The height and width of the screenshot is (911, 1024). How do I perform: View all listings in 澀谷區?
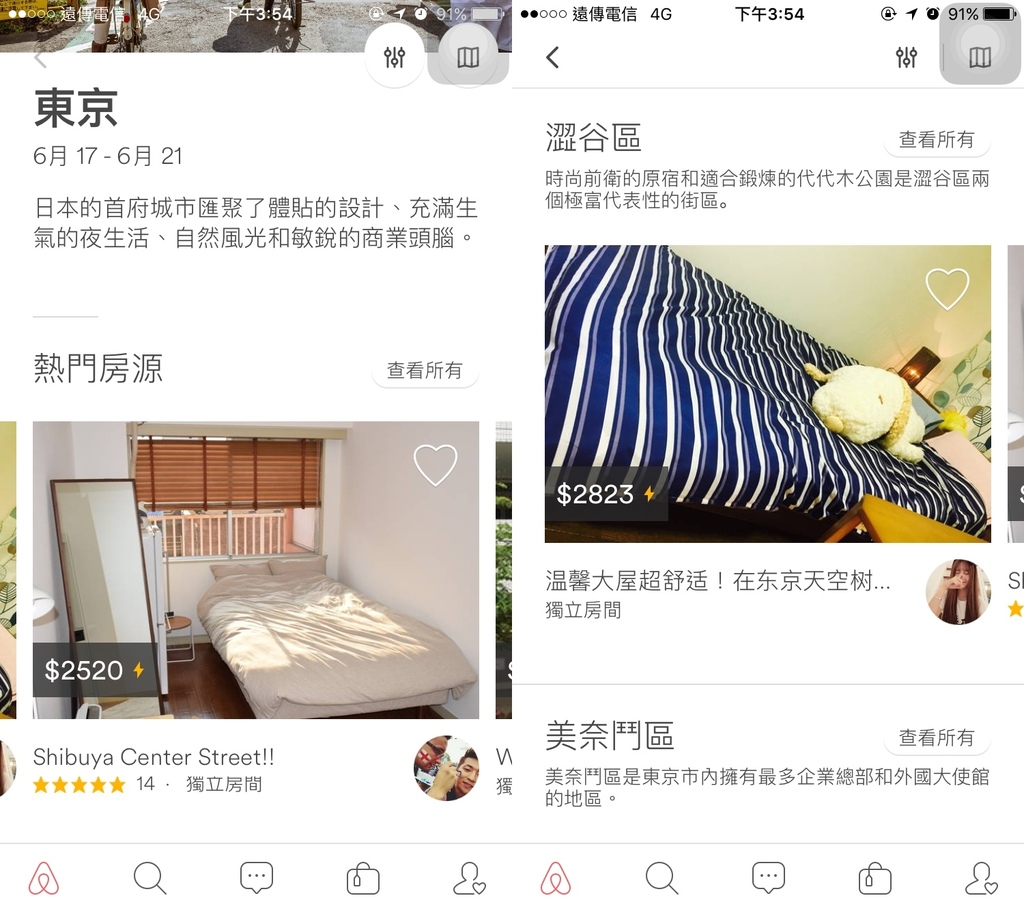pyautogui.click(x=936, y=140)
